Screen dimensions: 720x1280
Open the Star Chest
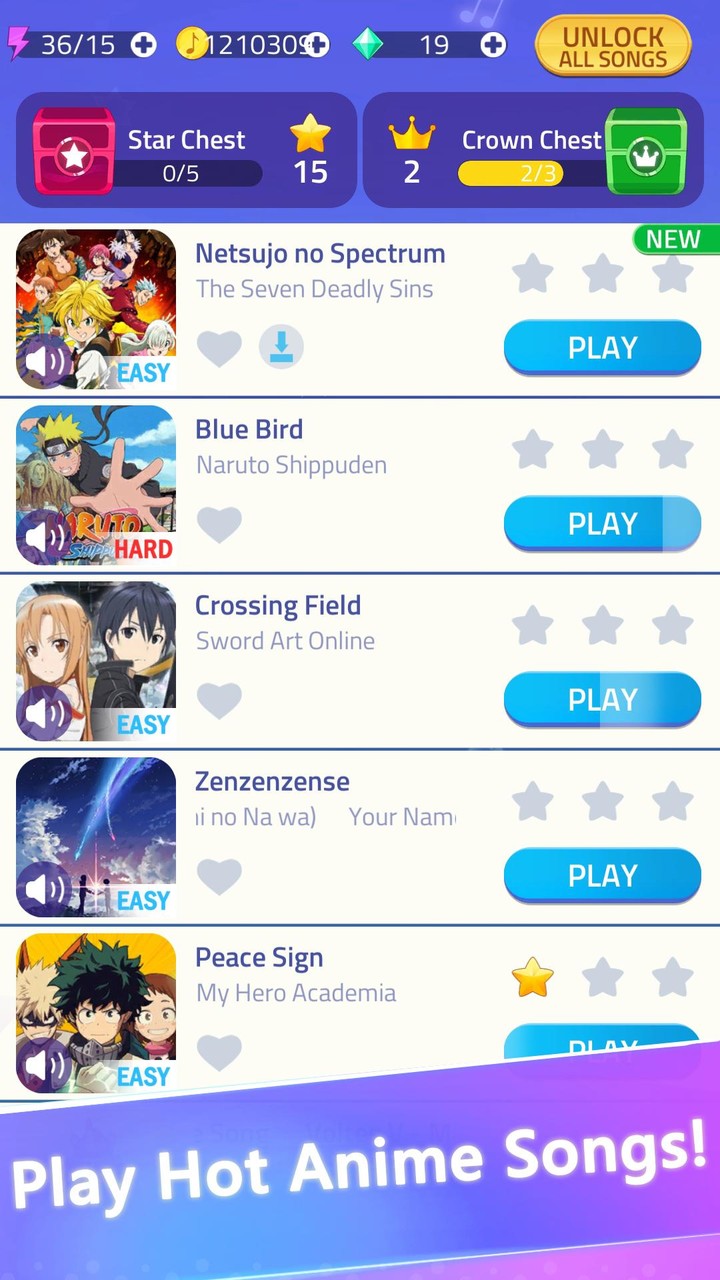(x=73, y=152)
